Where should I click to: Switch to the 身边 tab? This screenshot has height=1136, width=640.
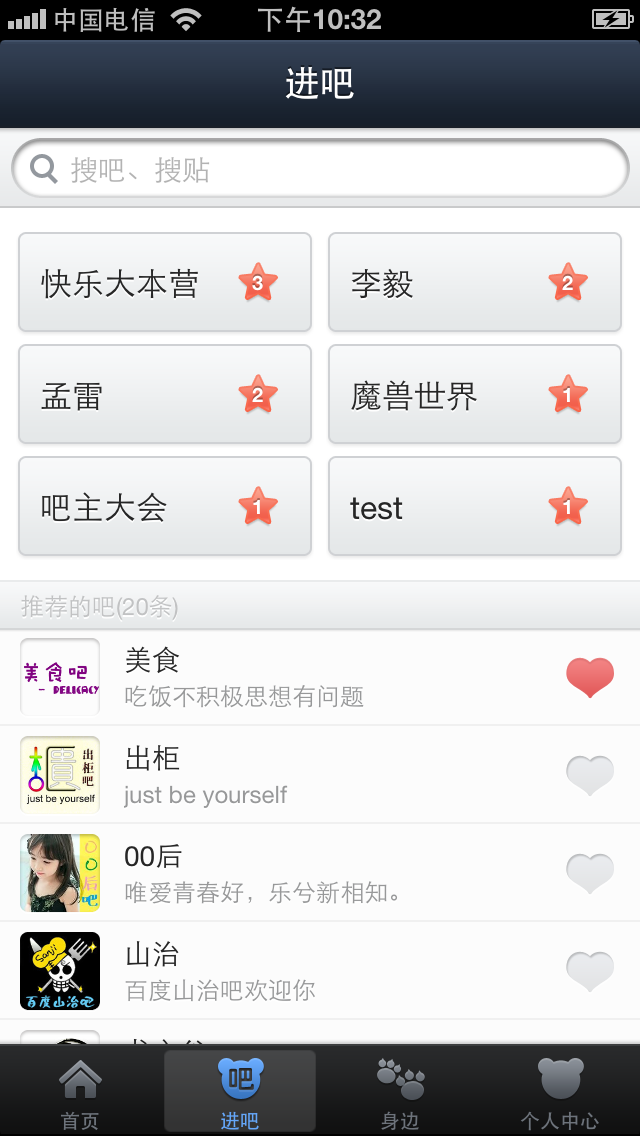[400, 1092]
